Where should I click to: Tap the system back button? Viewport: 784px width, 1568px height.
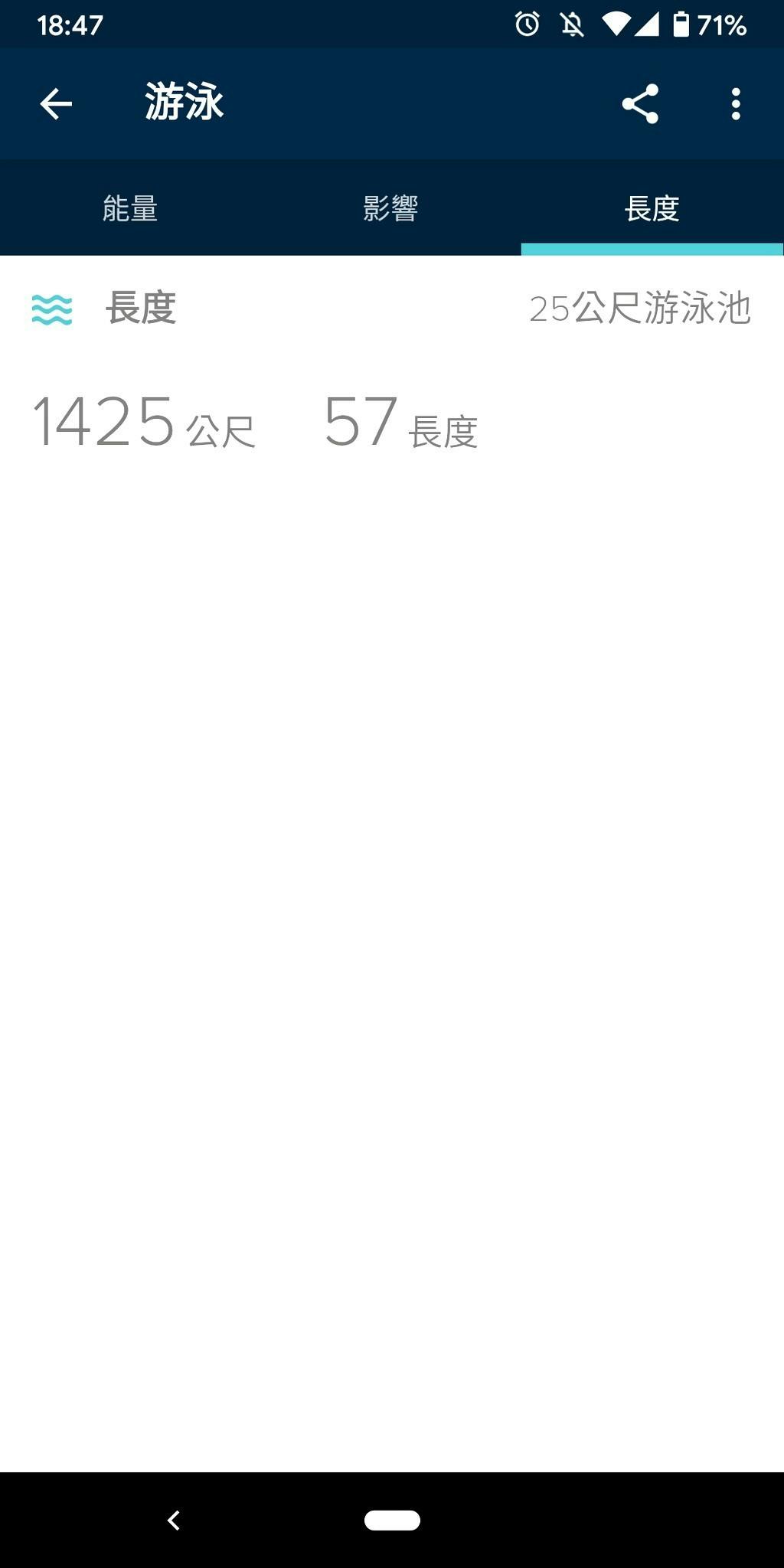(x=174, y=1520)
